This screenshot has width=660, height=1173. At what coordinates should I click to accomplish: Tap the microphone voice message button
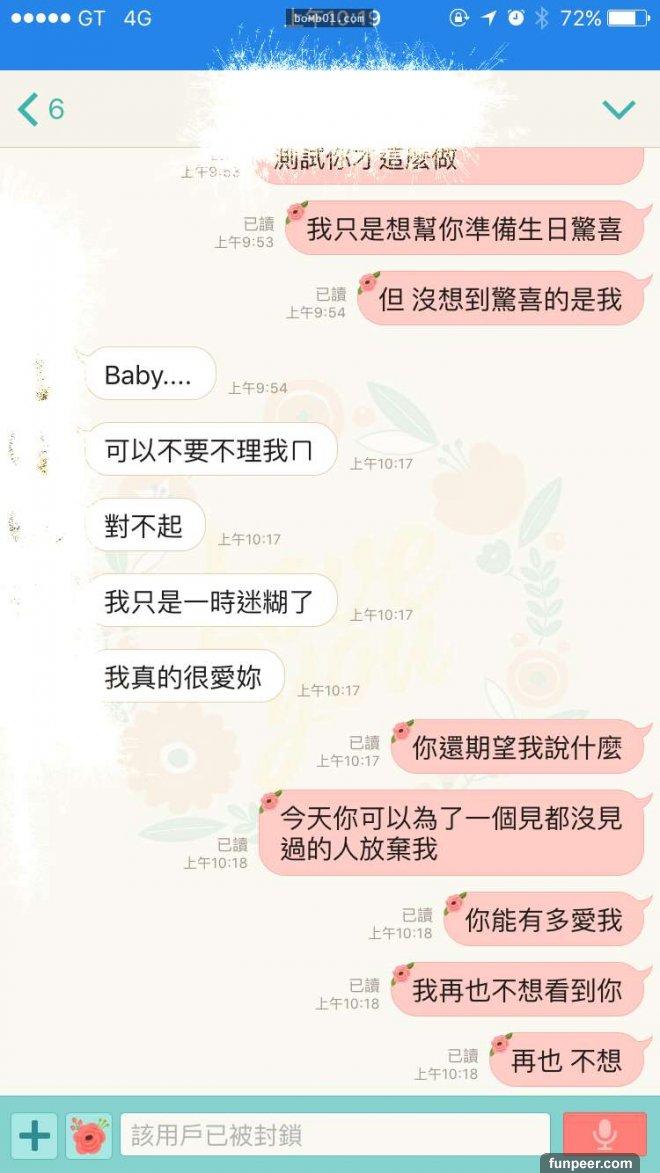pyautogui.click(x=604, y=1135)
